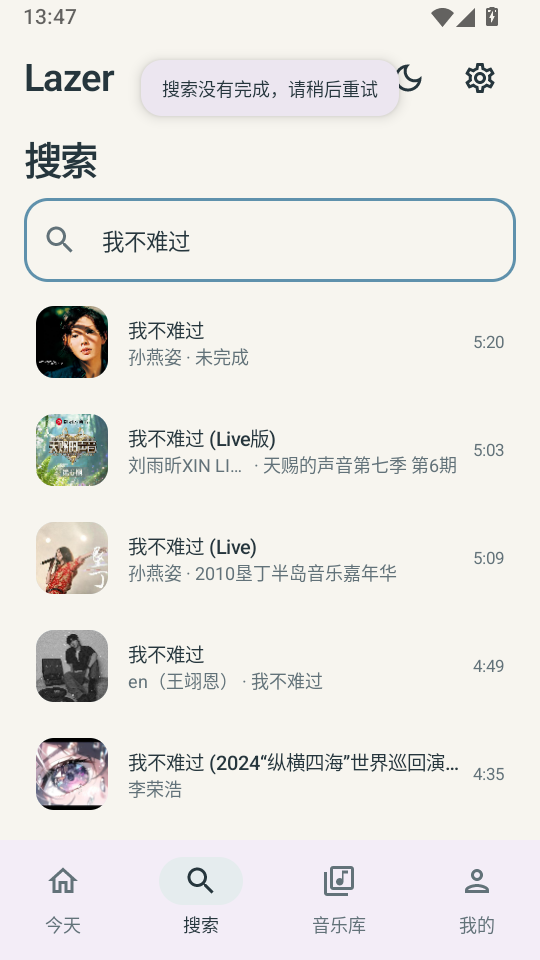Choose 我不难过 by en（王翊恩）
Image resolution: width=540 pixels, height=960 pixels.
pyautogui.click(x=270, y=666)
